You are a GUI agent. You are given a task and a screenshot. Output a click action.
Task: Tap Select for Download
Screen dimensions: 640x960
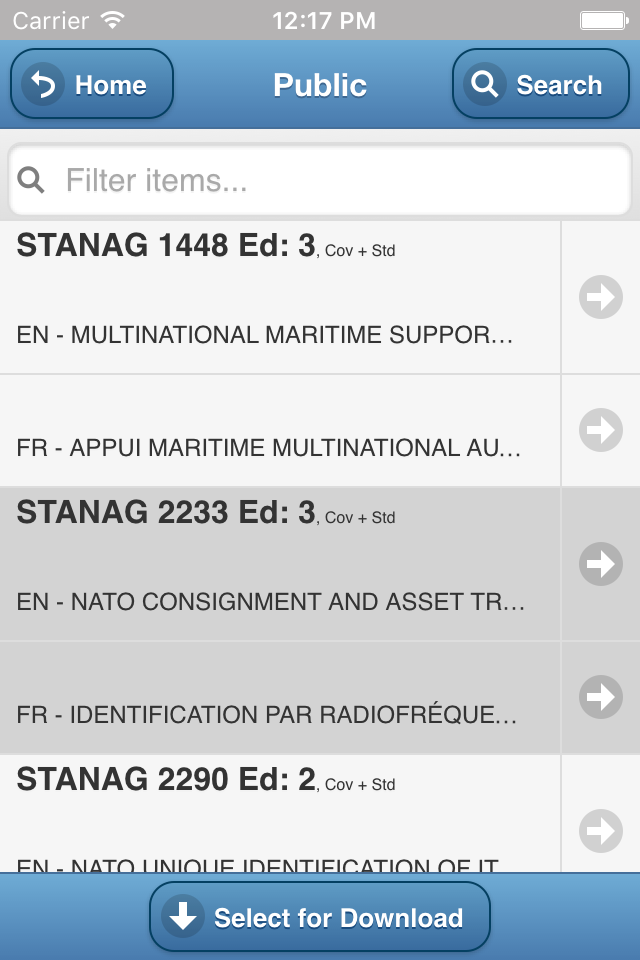(320, 917)
